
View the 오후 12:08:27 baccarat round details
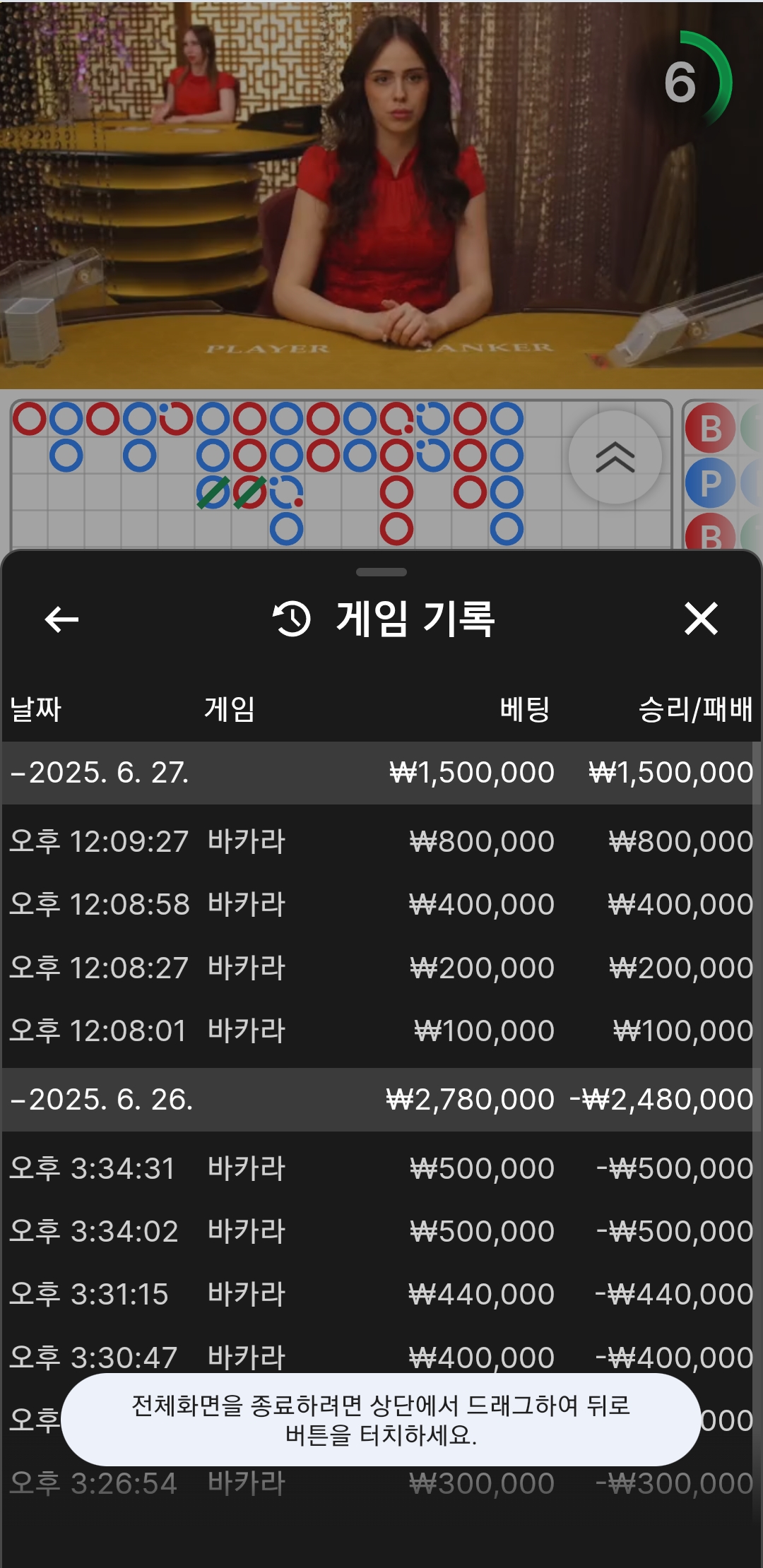point(381,968)
